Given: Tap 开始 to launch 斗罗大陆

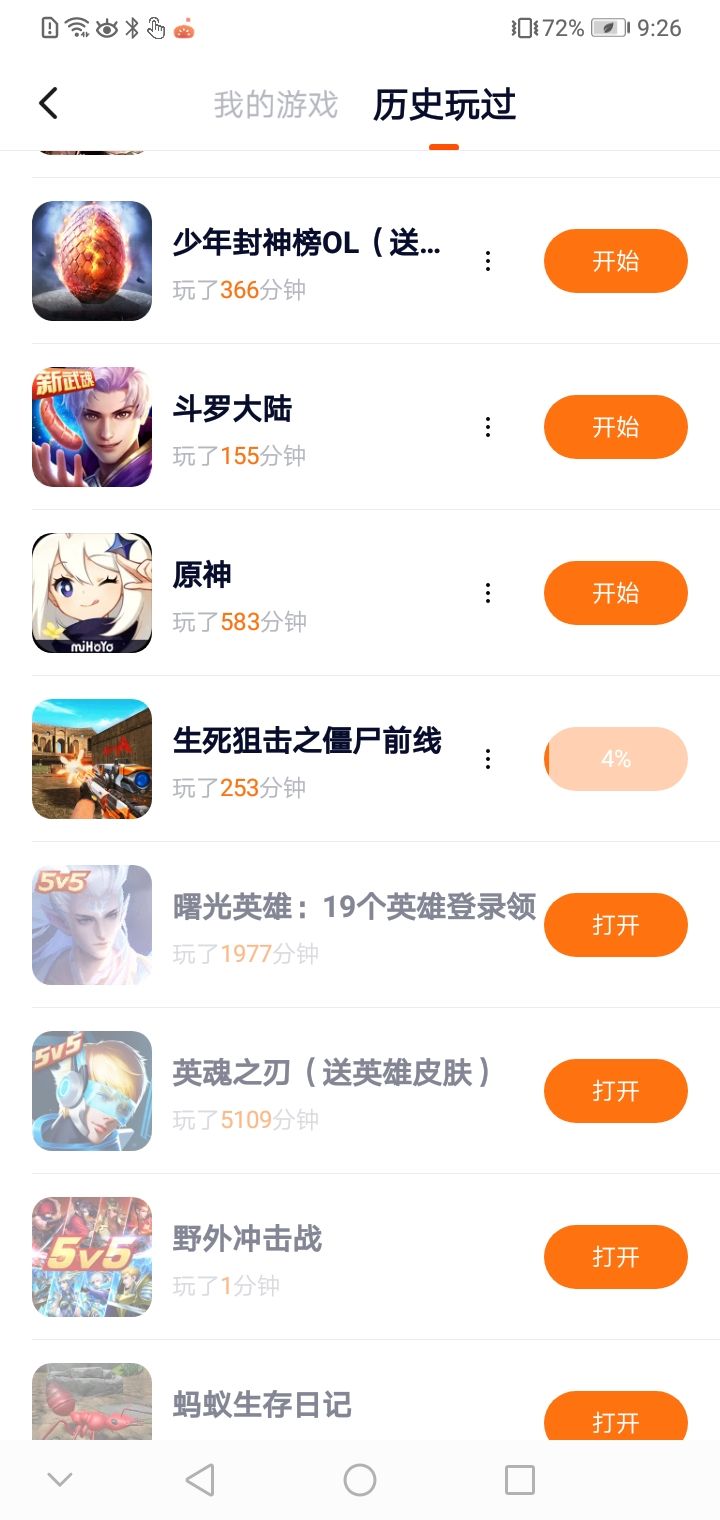Looking at the screenshot, I should tap(615, 427).
